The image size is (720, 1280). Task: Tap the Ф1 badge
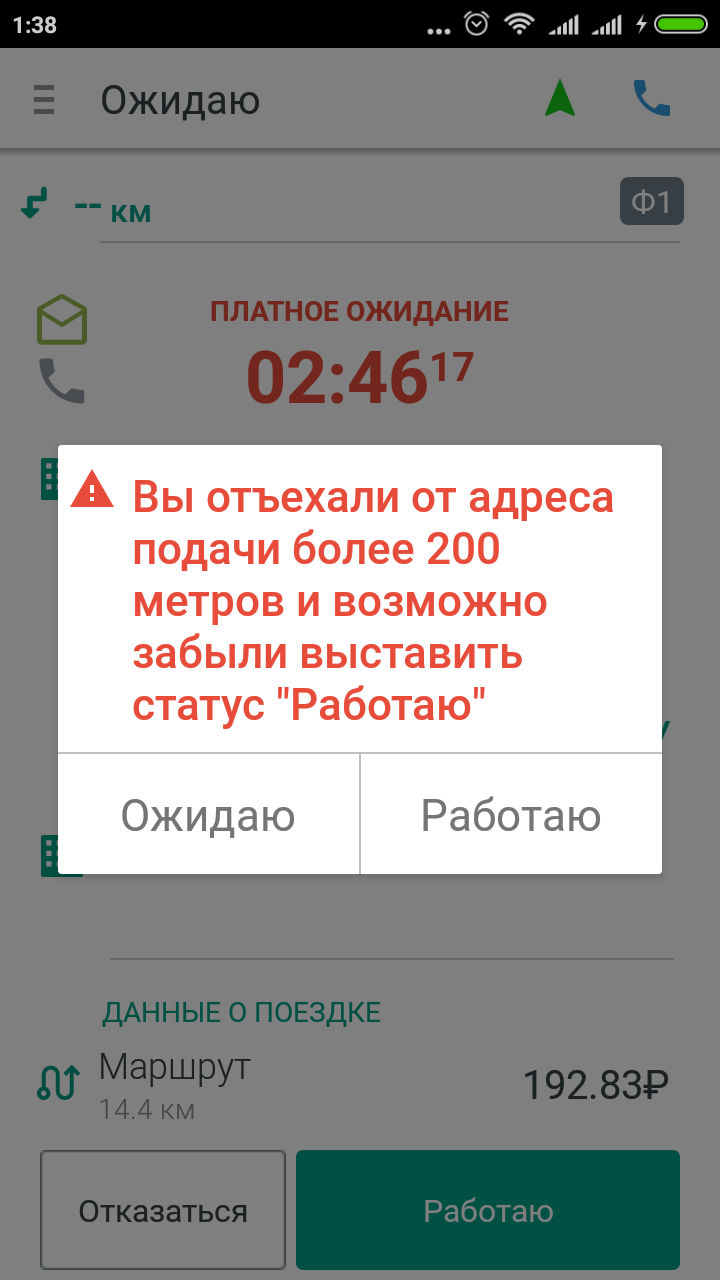(x=651, y=203)
